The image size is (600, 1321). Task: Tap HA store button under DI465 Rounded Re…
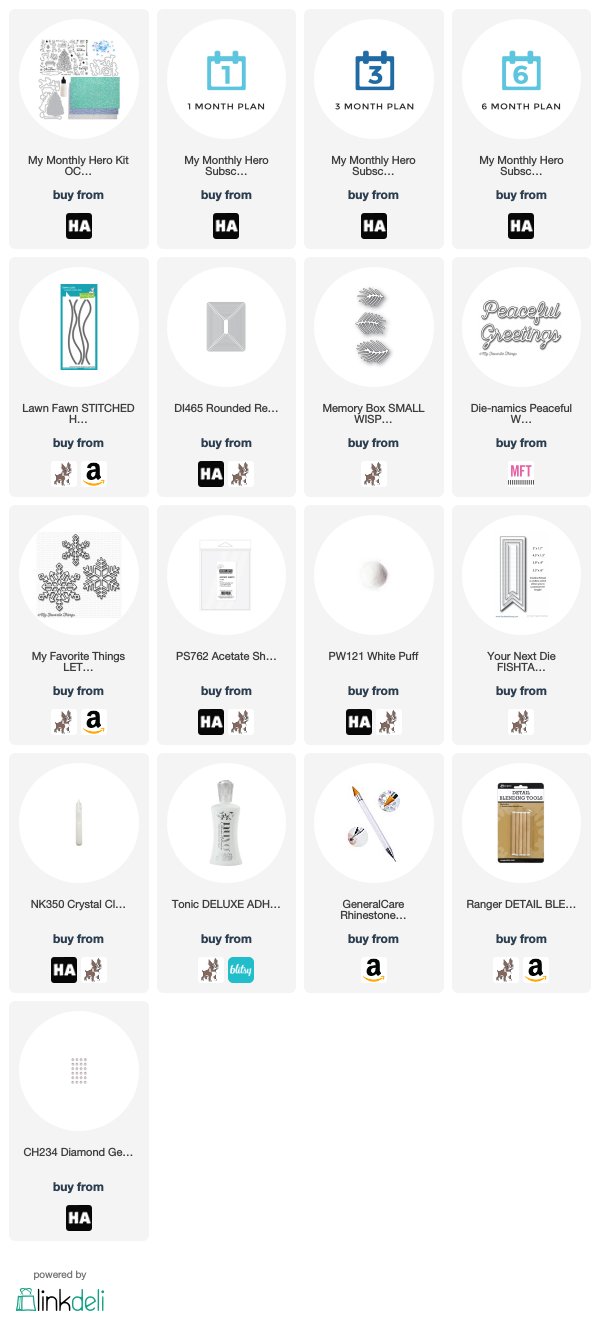(211, 474)
